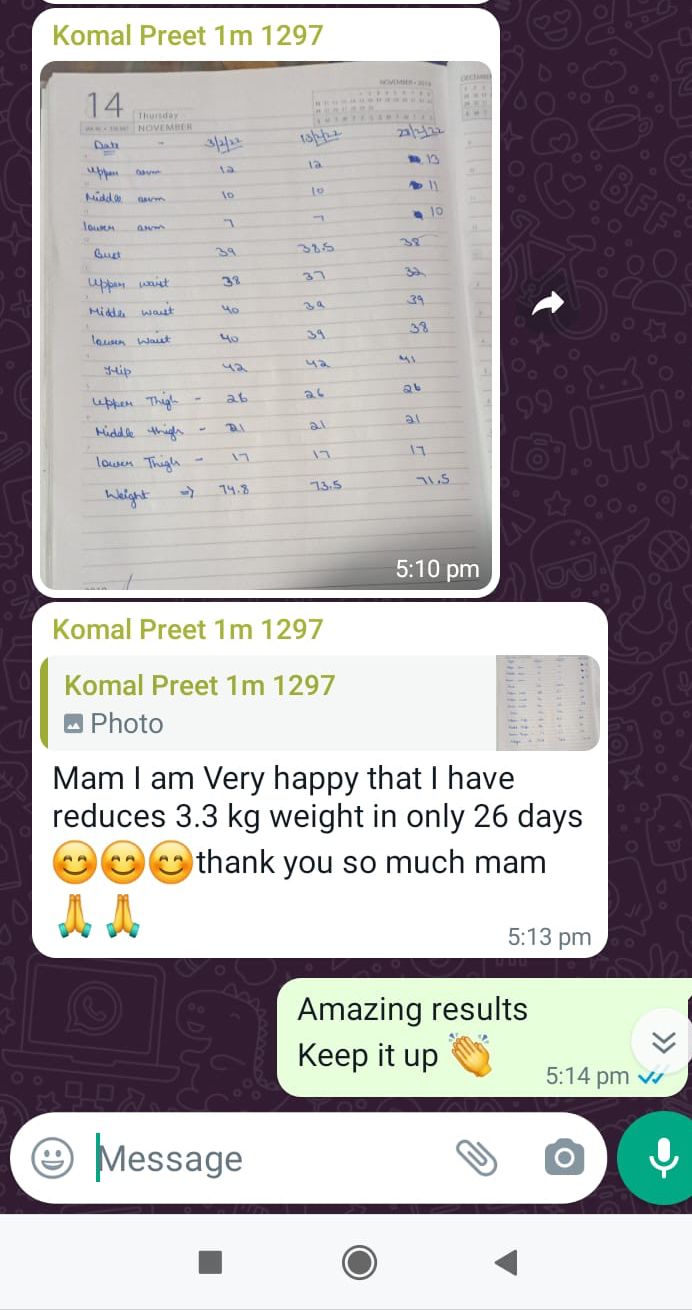692x1310 pixels.
Task: Attach a file with the paperclip
Action: click(x=477, y=1158)
